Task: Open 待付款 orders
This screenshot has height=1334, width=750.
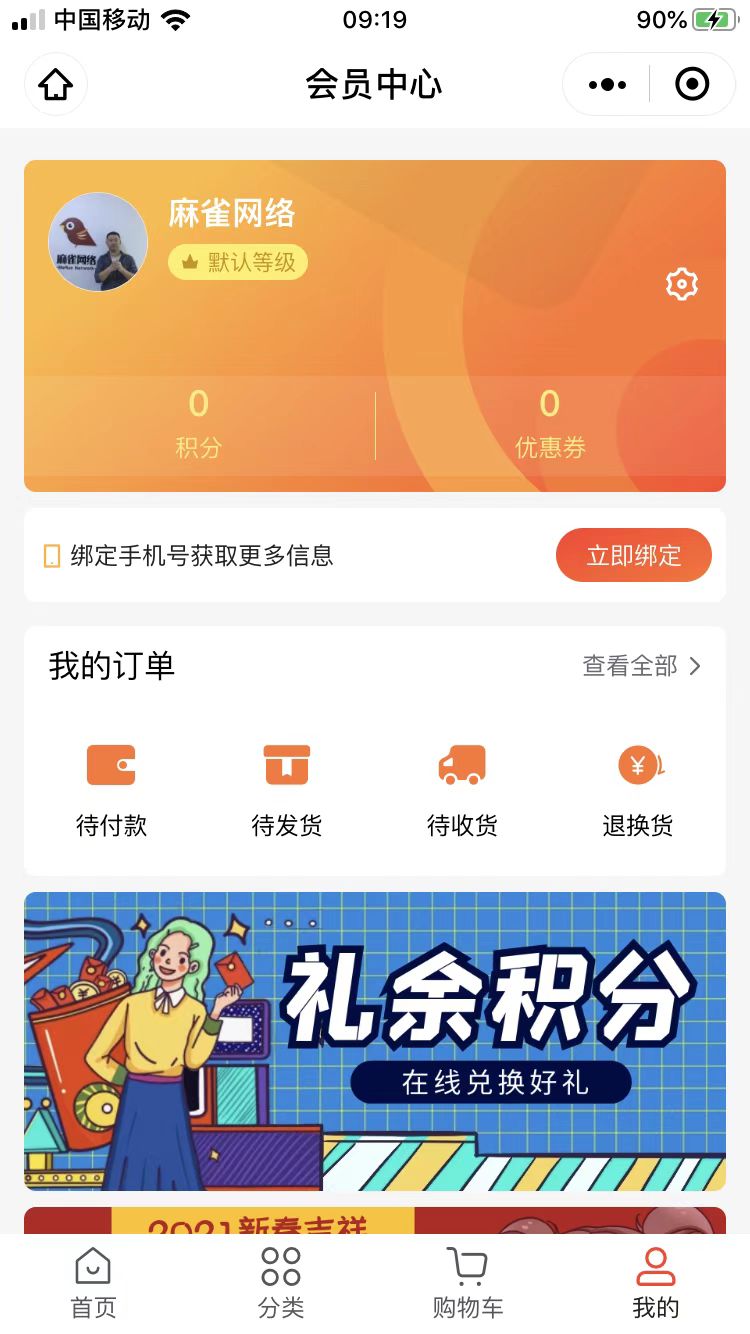Action: [111, 790]
